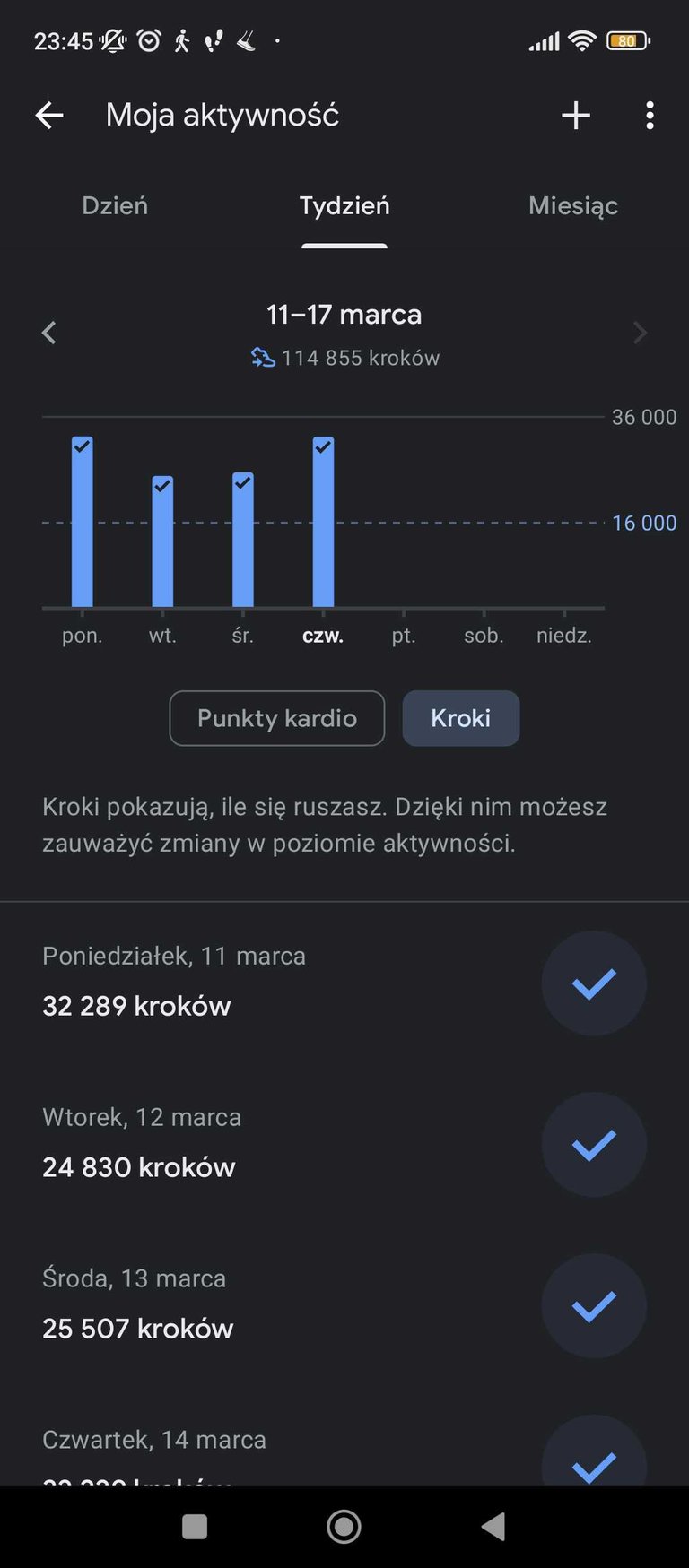Open recent apps with the square button
Image resolution: width=689 pixels, height=1568 pixels.
pyautogui.click(x=195, y=1526)
